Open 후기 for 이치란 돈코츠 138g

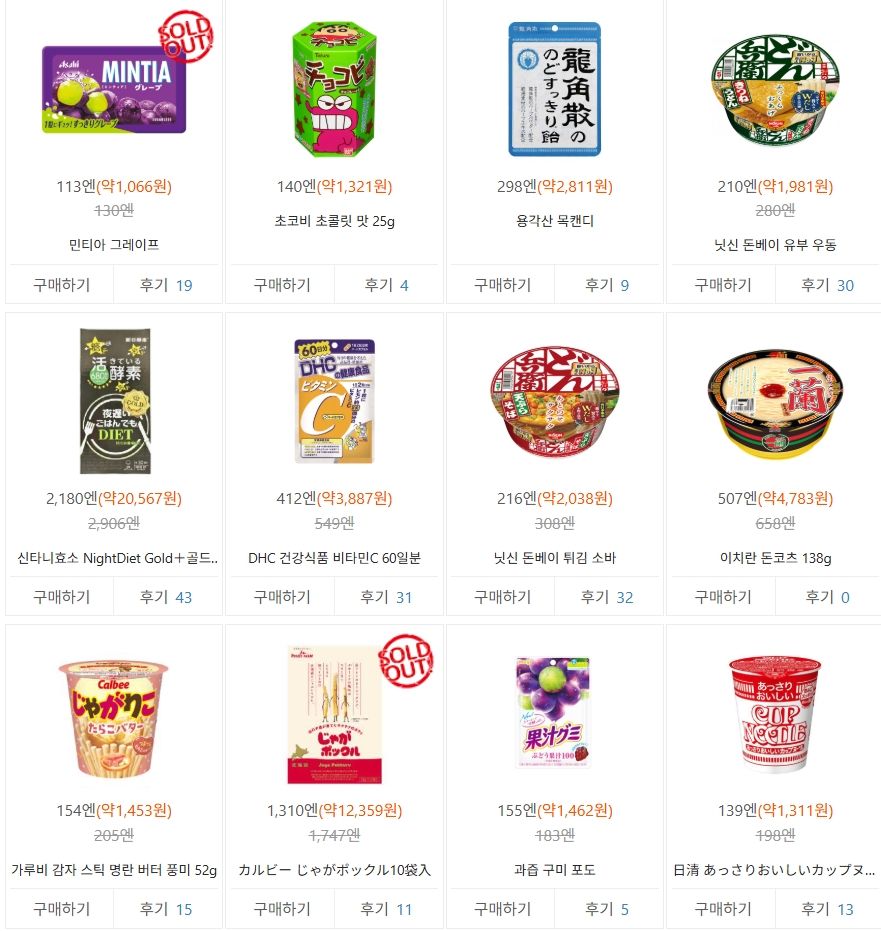click(x=827, y=597)
